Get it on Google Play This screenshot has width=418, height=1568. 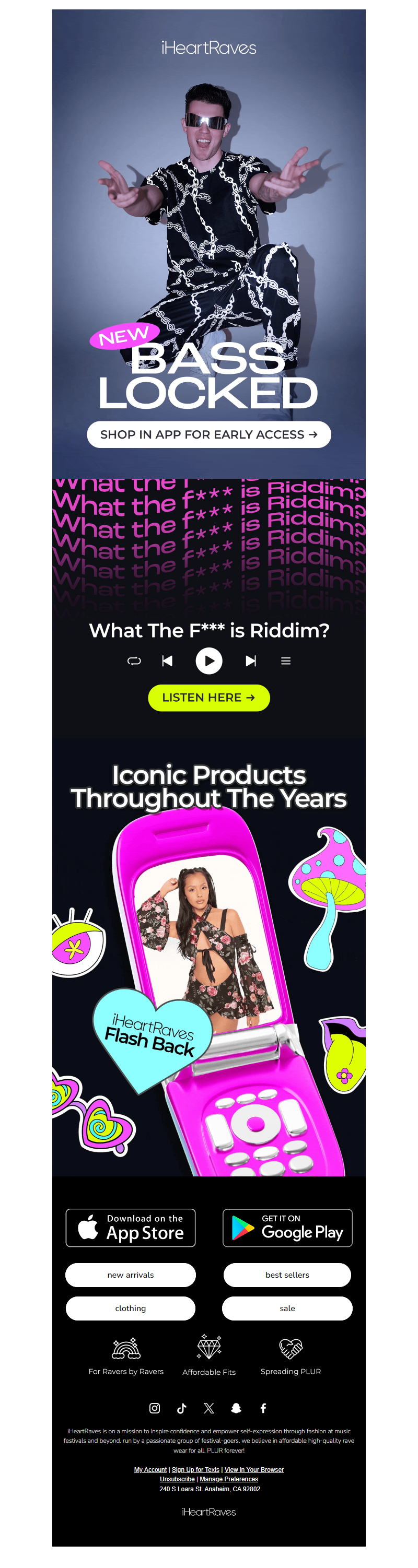point(287,1228)
